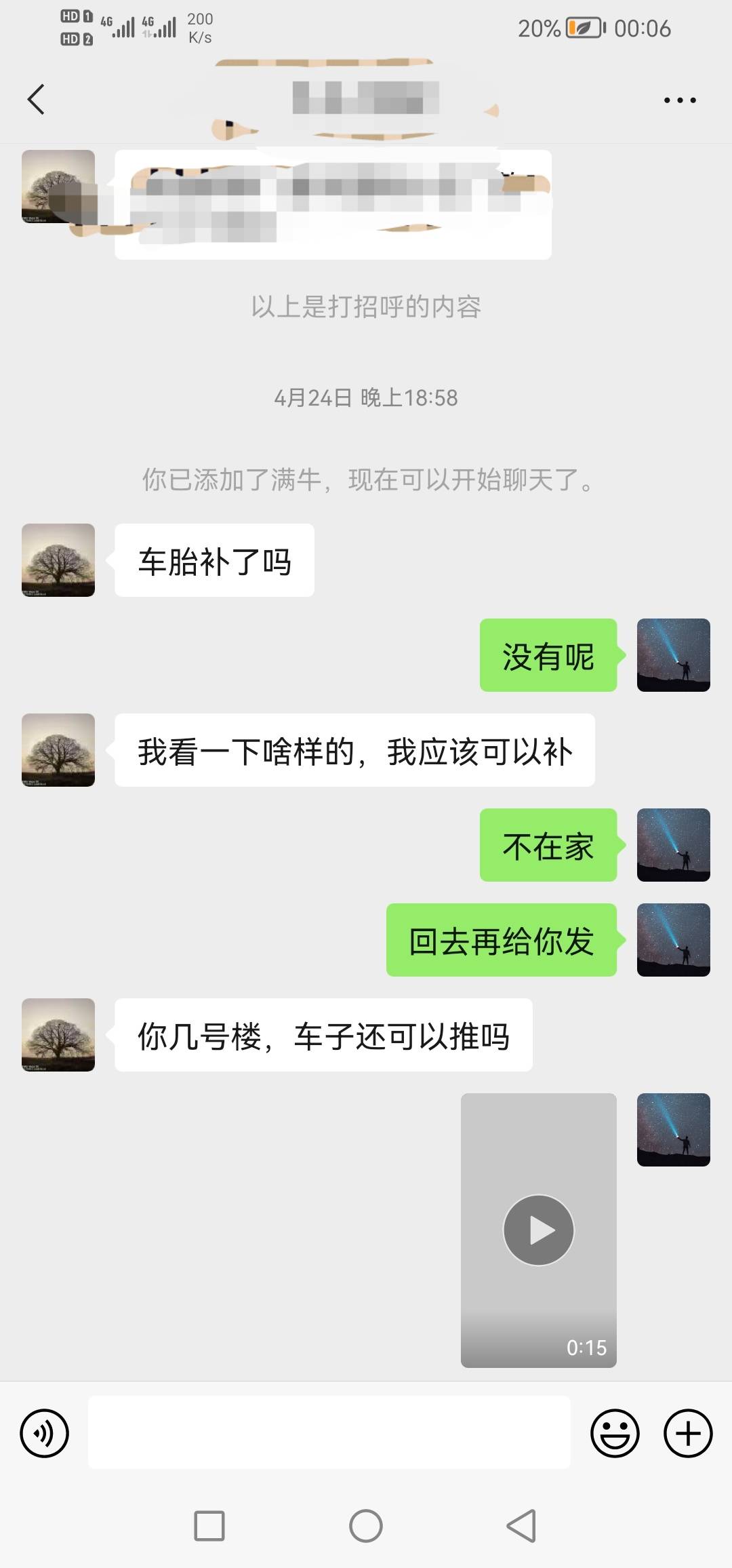Select the message bubble saying 车胎补了吗

coord(214,561)
